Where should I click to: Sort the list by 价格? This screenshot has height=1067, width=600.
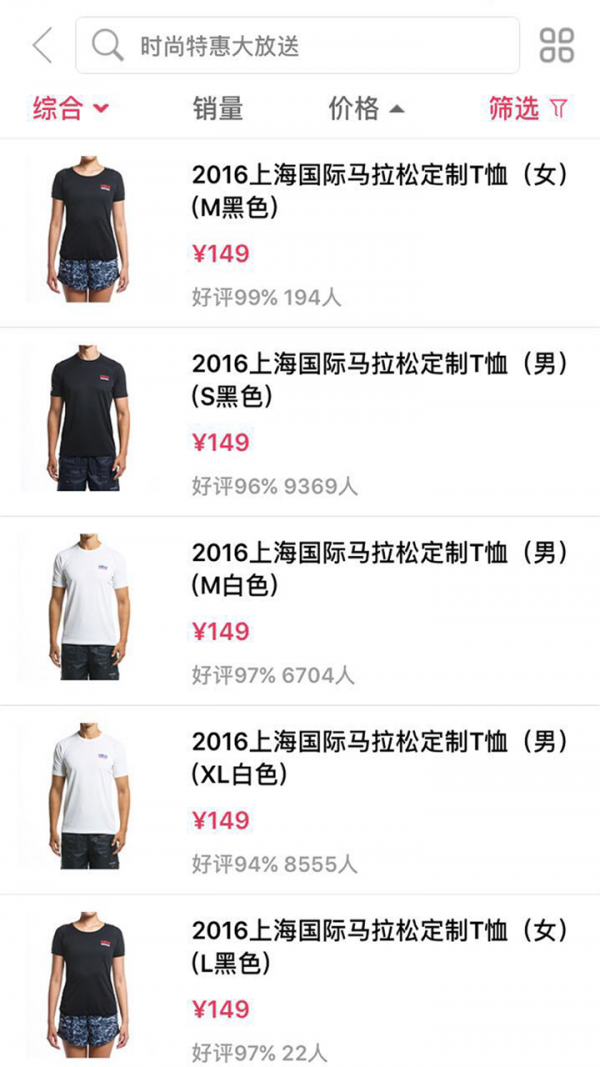click(365, 108)
